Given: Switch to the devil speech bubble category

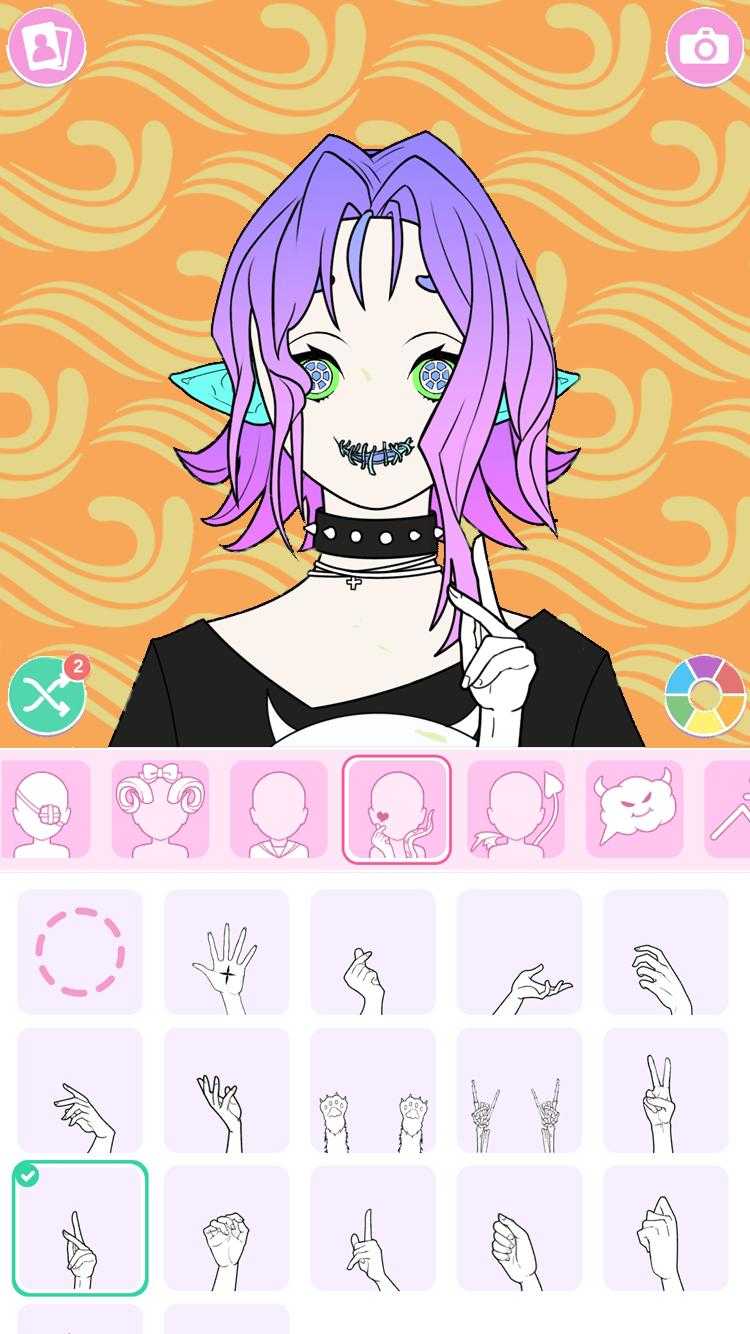Looking at the screenshot, I should tap(634, 809).
